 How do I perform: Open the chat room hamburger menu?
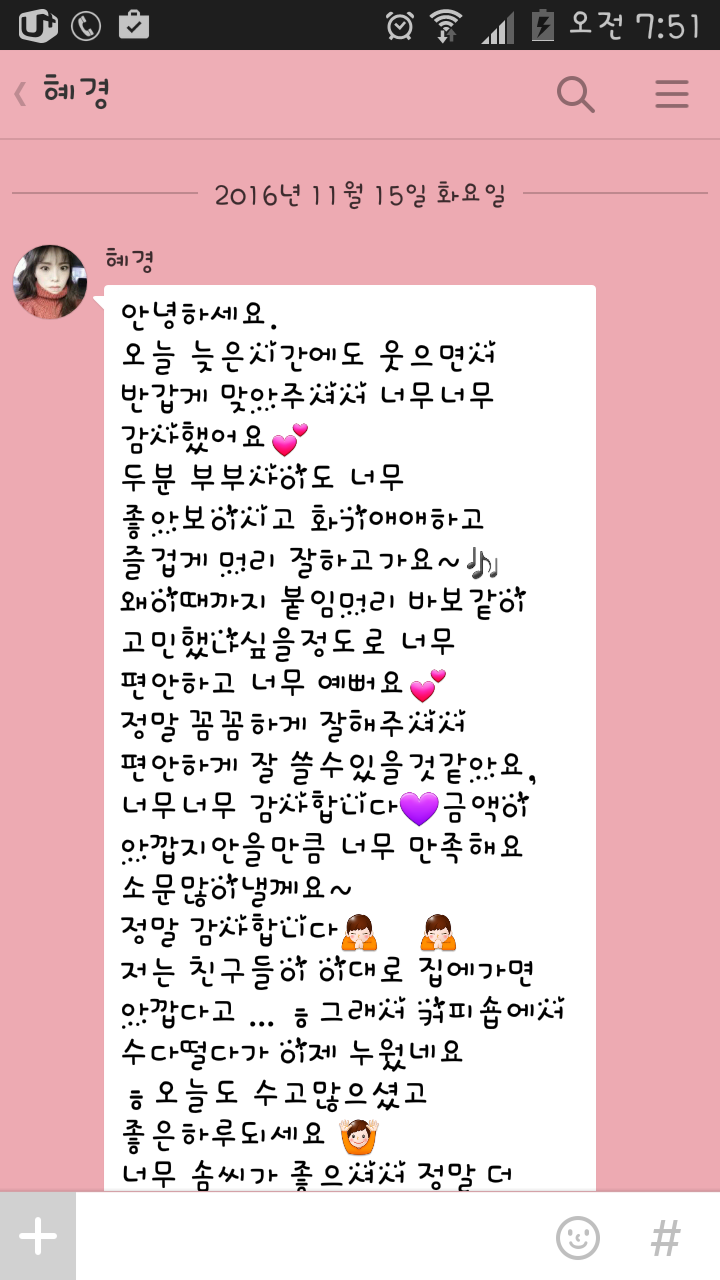(x=672, y=94)
